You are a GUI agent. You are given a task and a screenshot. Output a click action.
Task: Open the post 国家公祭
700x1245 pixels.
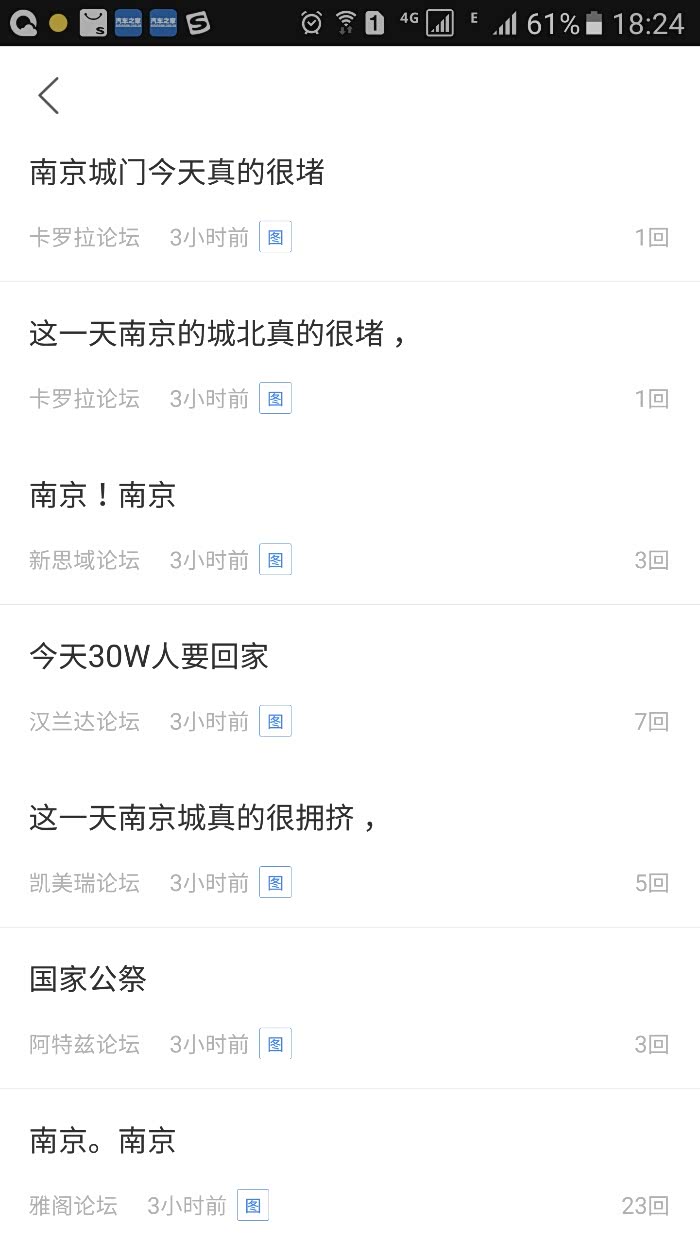pos(88,979)
